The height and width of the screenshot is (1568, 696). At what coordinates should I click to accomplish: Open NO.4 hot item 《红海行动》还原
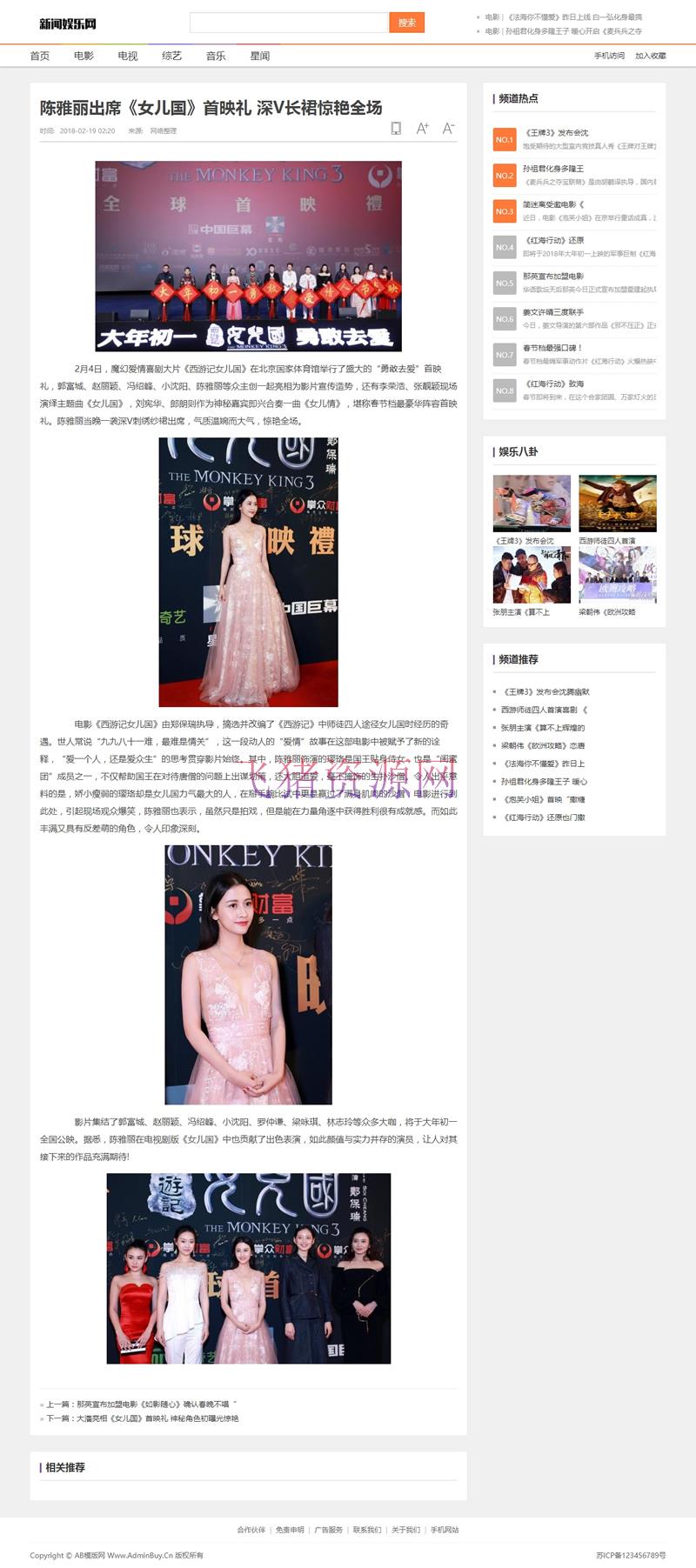point(553,240)
